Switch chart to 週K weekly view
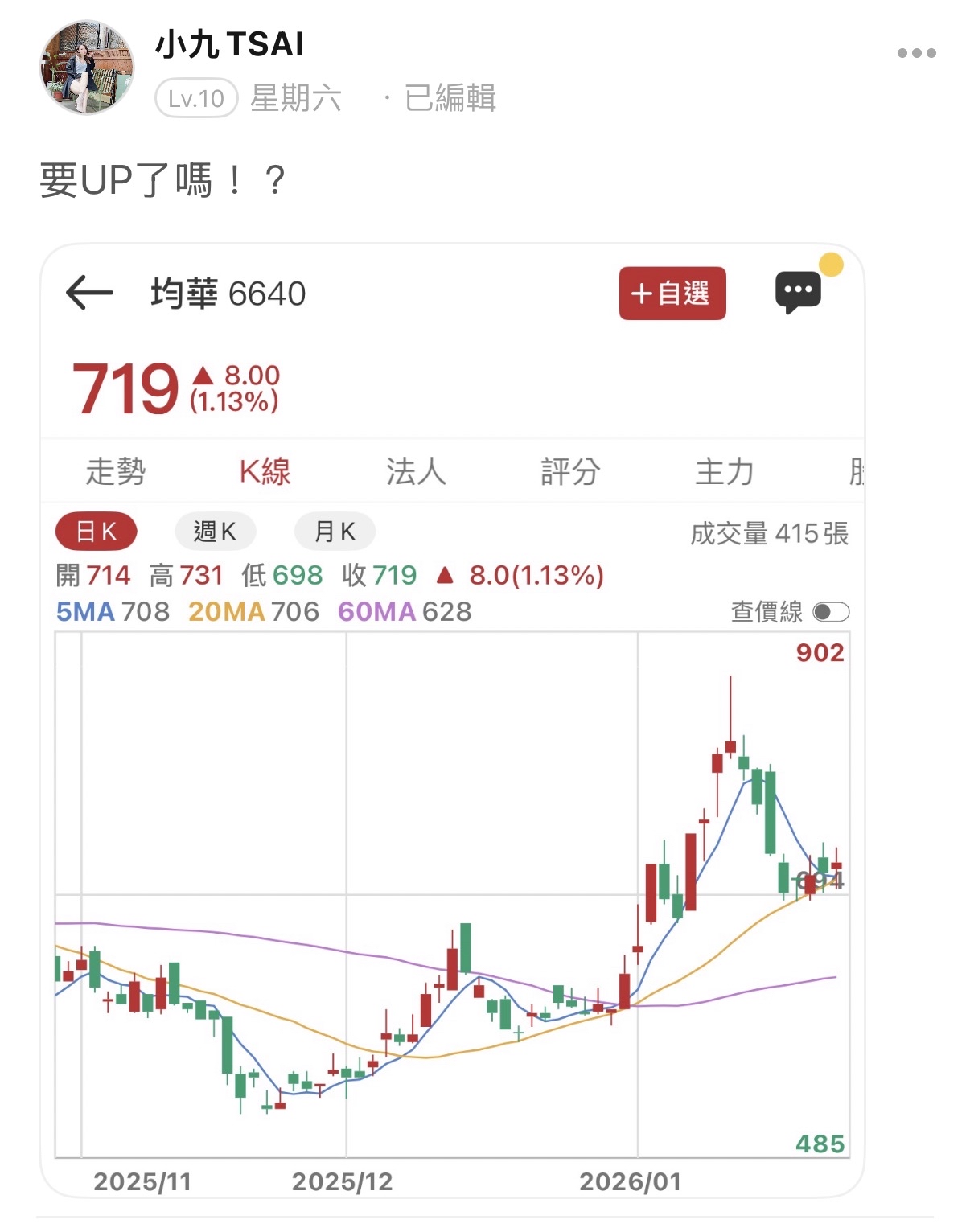970x1232 pixels. pos(215,531)
